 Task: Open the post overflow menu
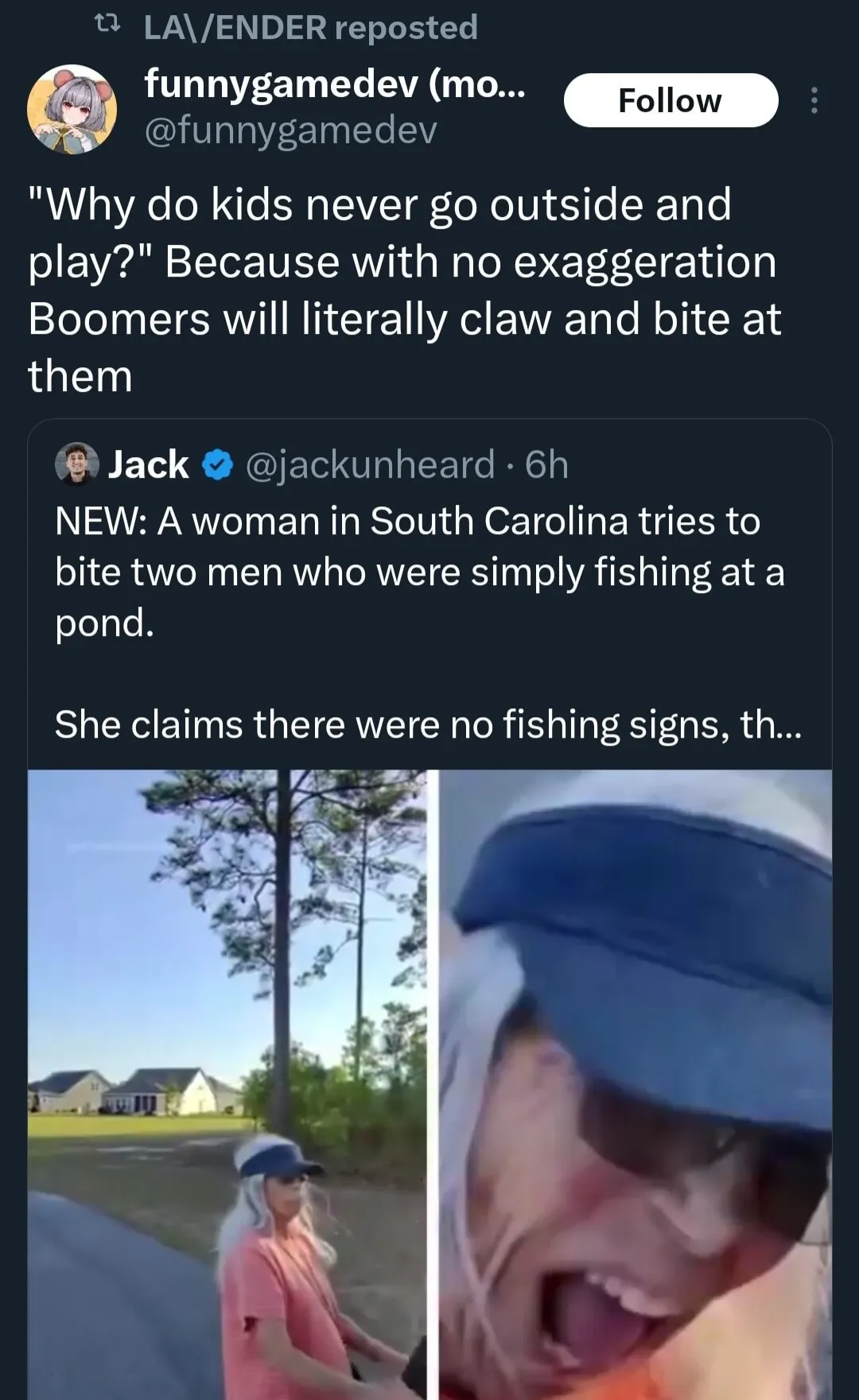(x=814, y=101)
